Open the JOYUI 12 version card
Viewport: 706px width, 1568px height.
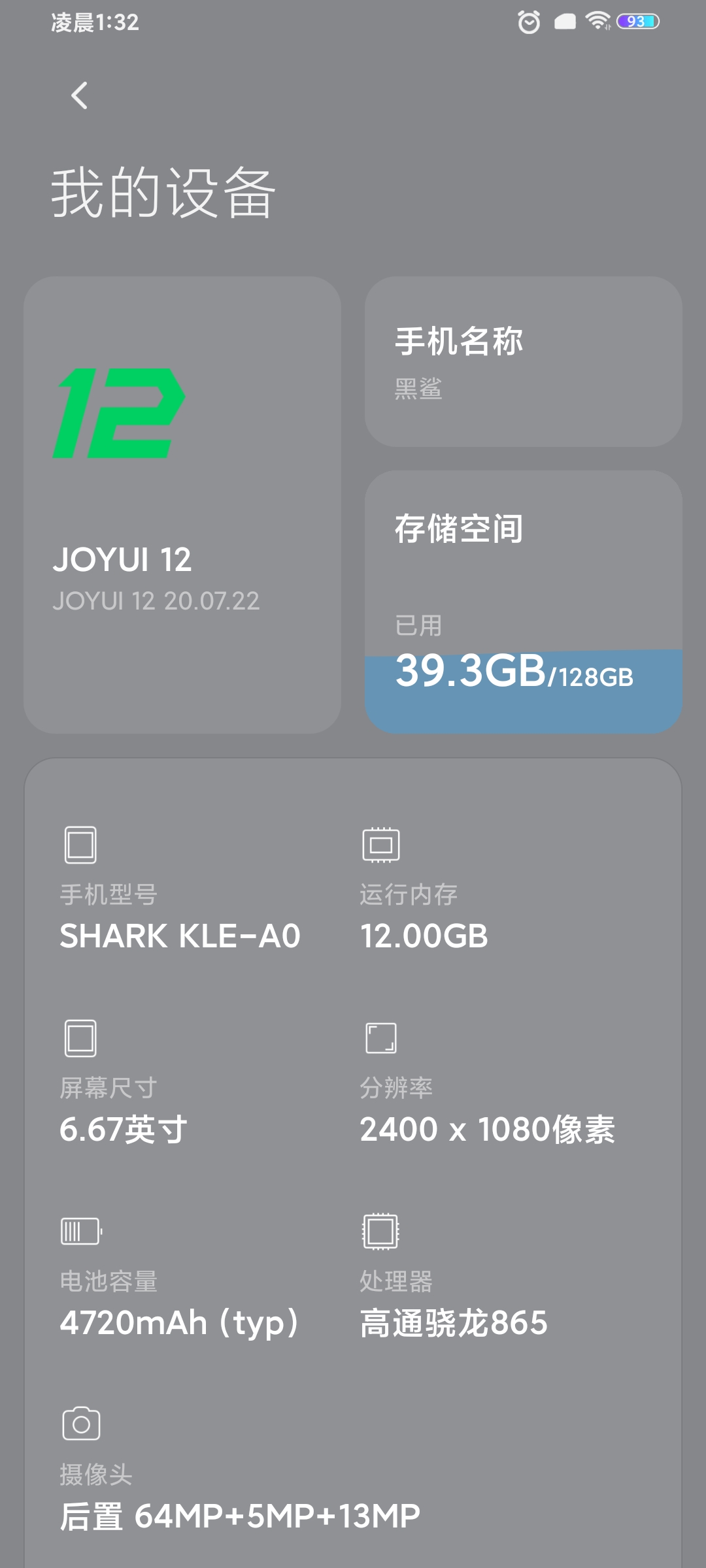point(182,505)
